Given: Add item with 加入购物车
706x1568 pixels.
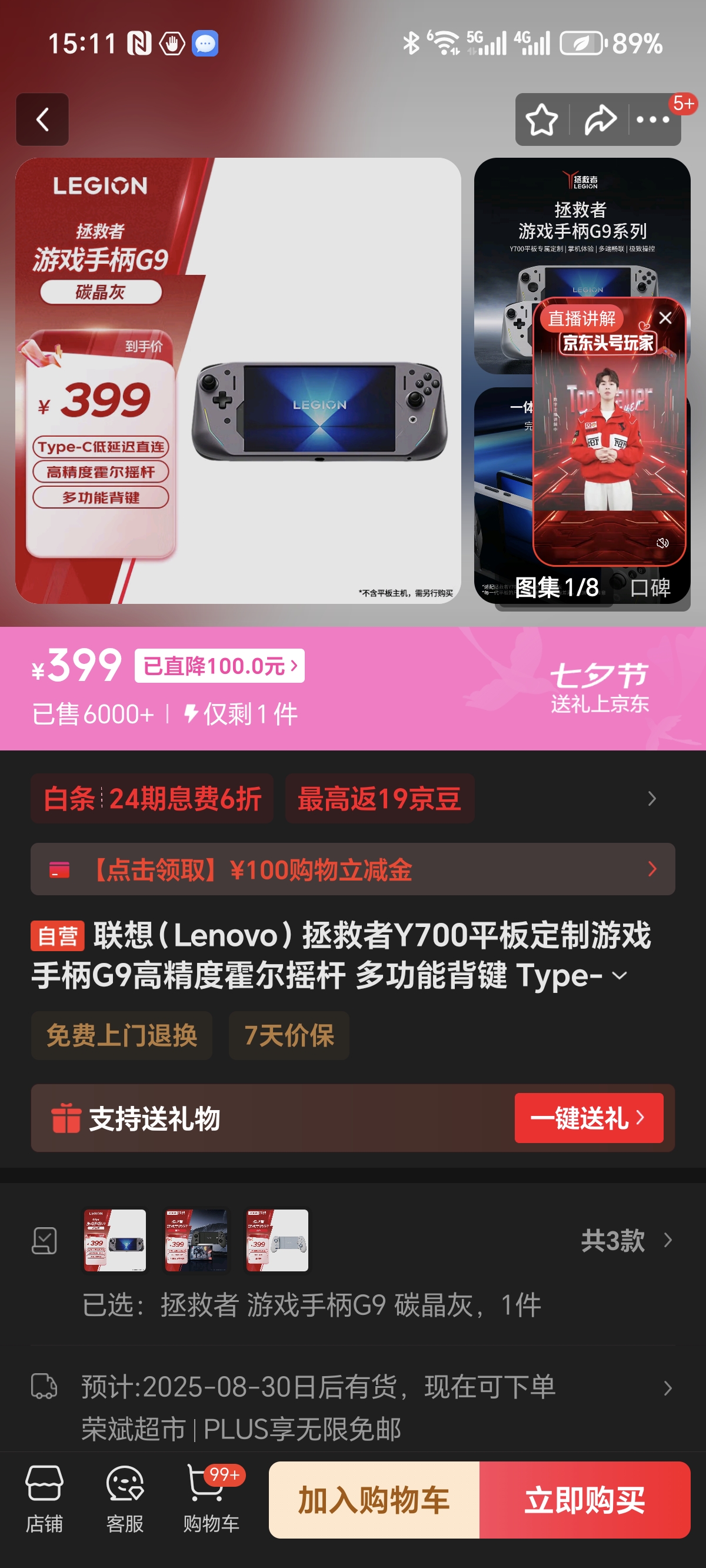Looking at the screenshot, I should coord(374,1500).
